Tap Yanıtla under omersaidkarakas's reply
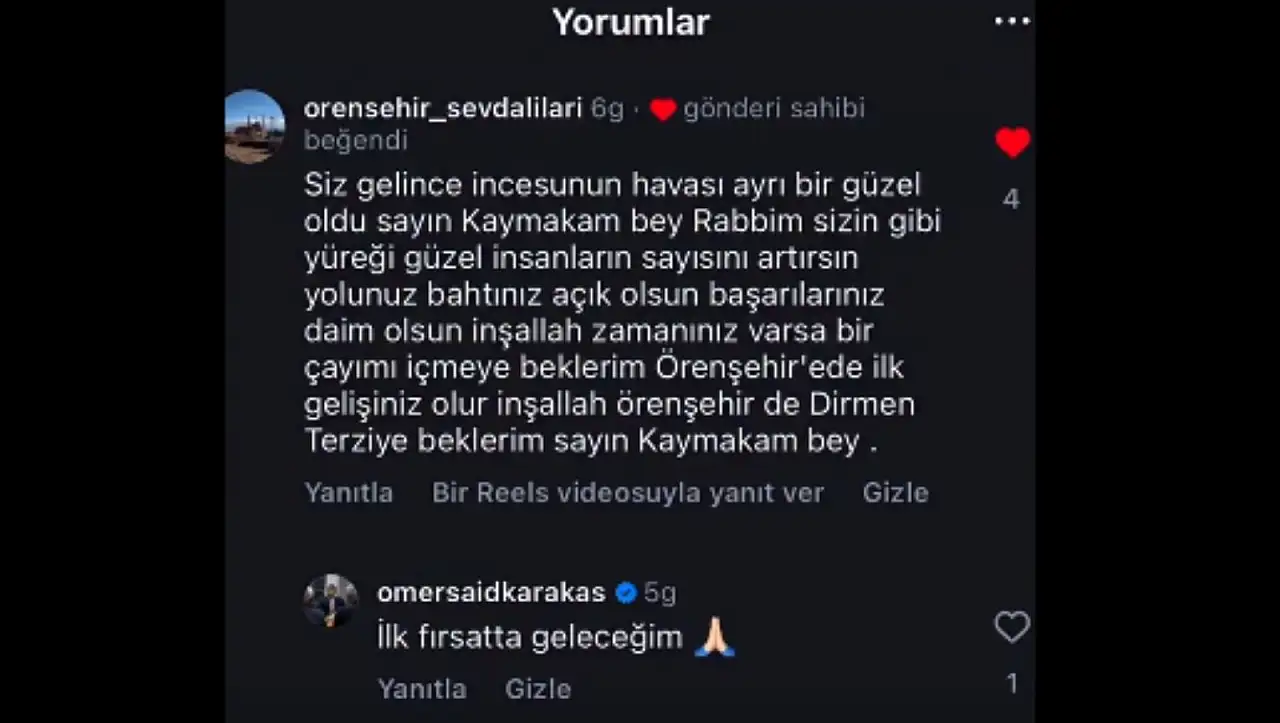The image size is (1280, 723). [x=421, y=689]
